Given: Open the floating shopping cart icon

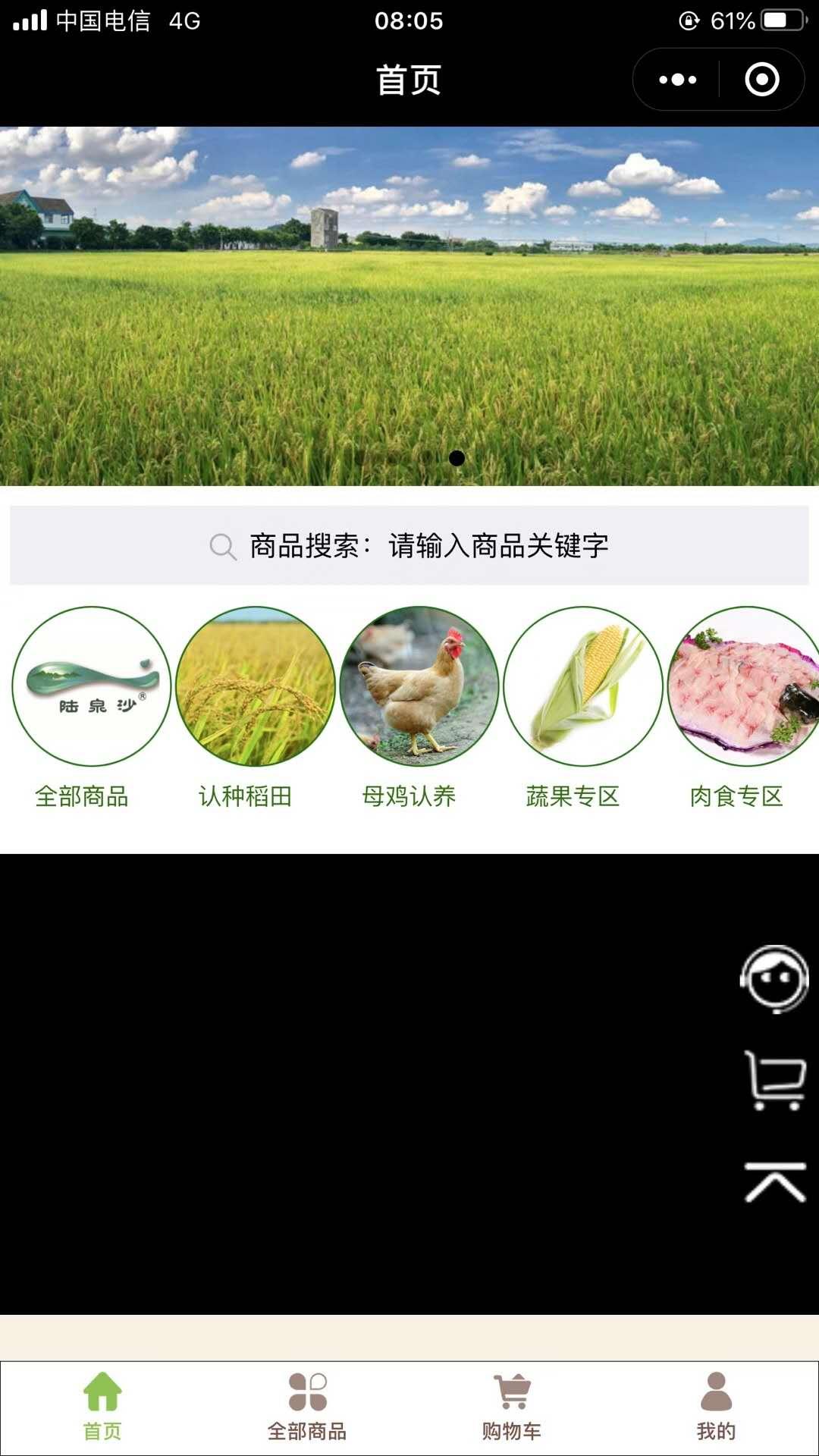Looking at the screenshot, I should click(x=774, y=1081).
